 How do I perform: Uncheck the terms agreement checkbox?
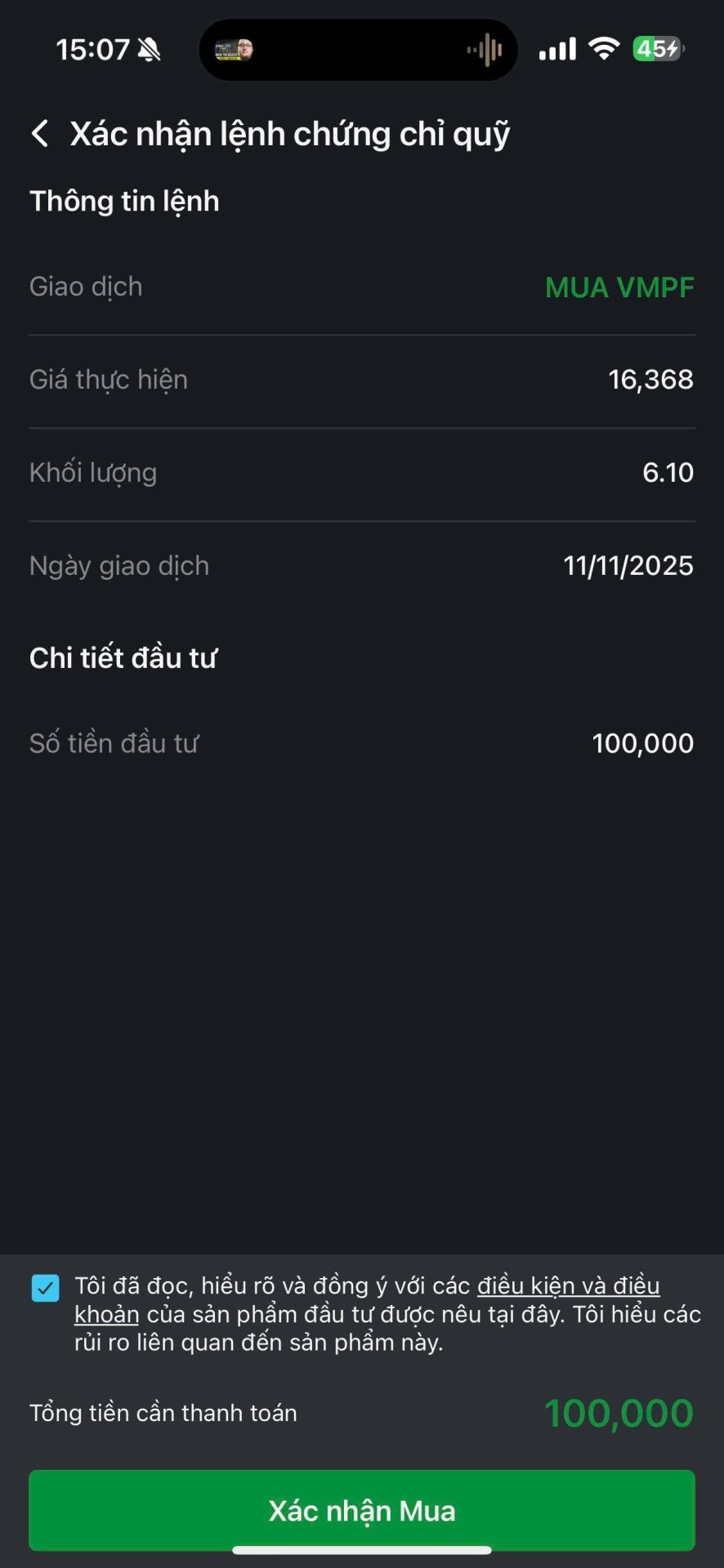pos(46,1288)
